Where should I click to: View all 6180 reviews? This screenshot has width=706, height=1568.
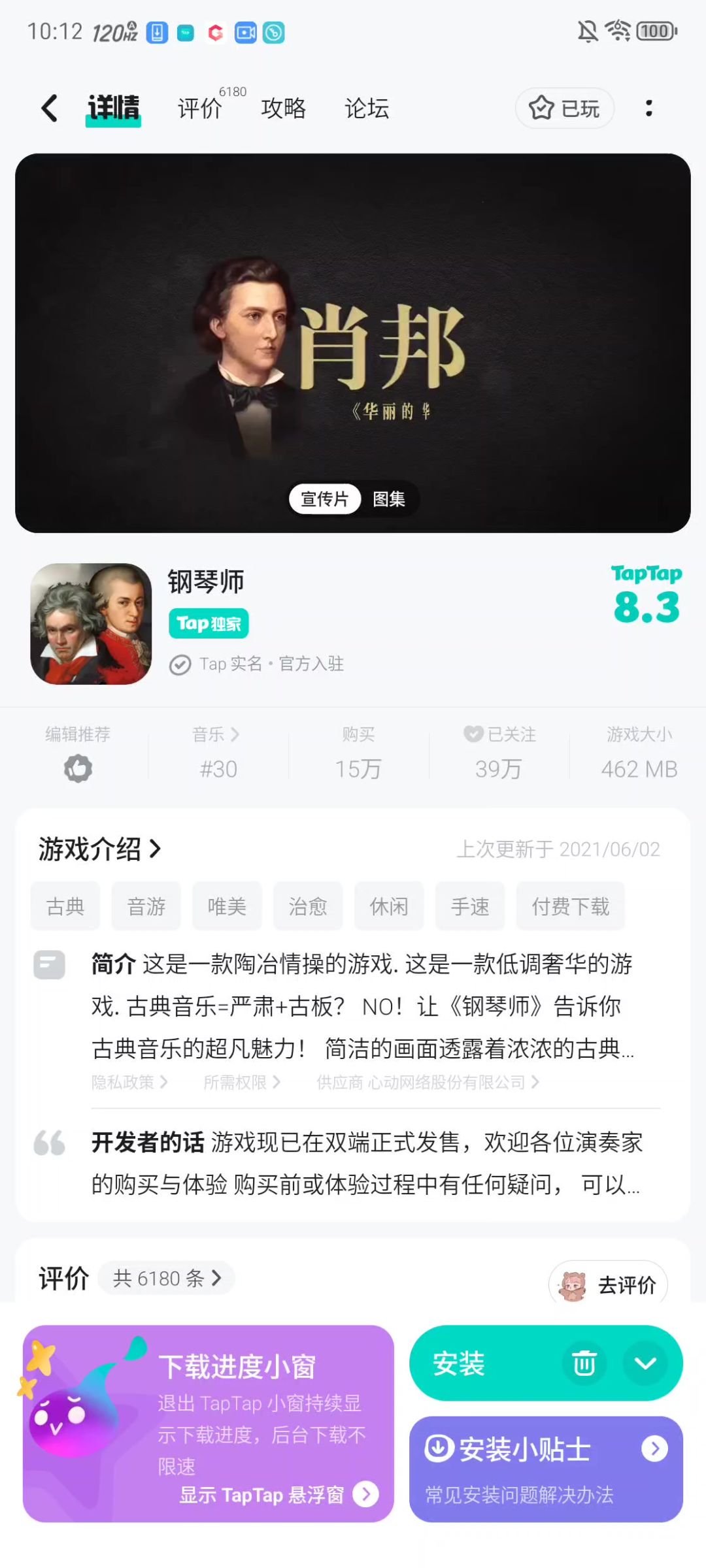(x=167, y=1278)
